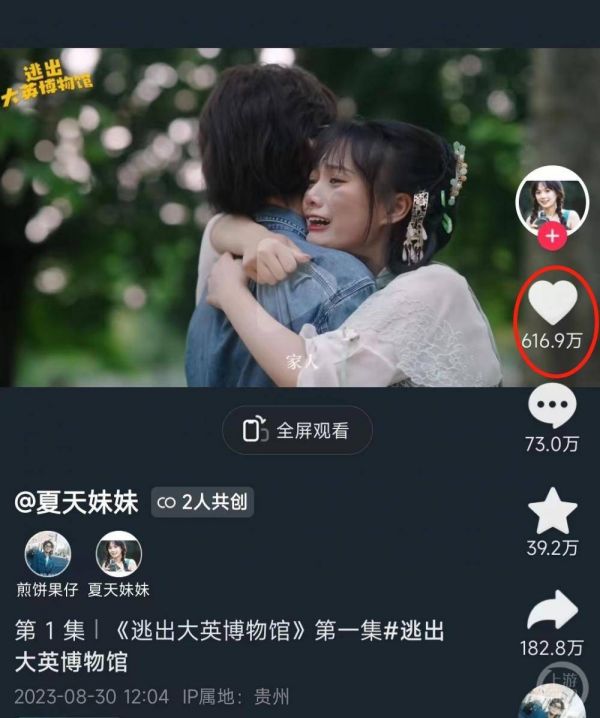Viewport: 600px width, 718px height.
Task: Favorite the video with the star icon
Action: click(552, 513)
